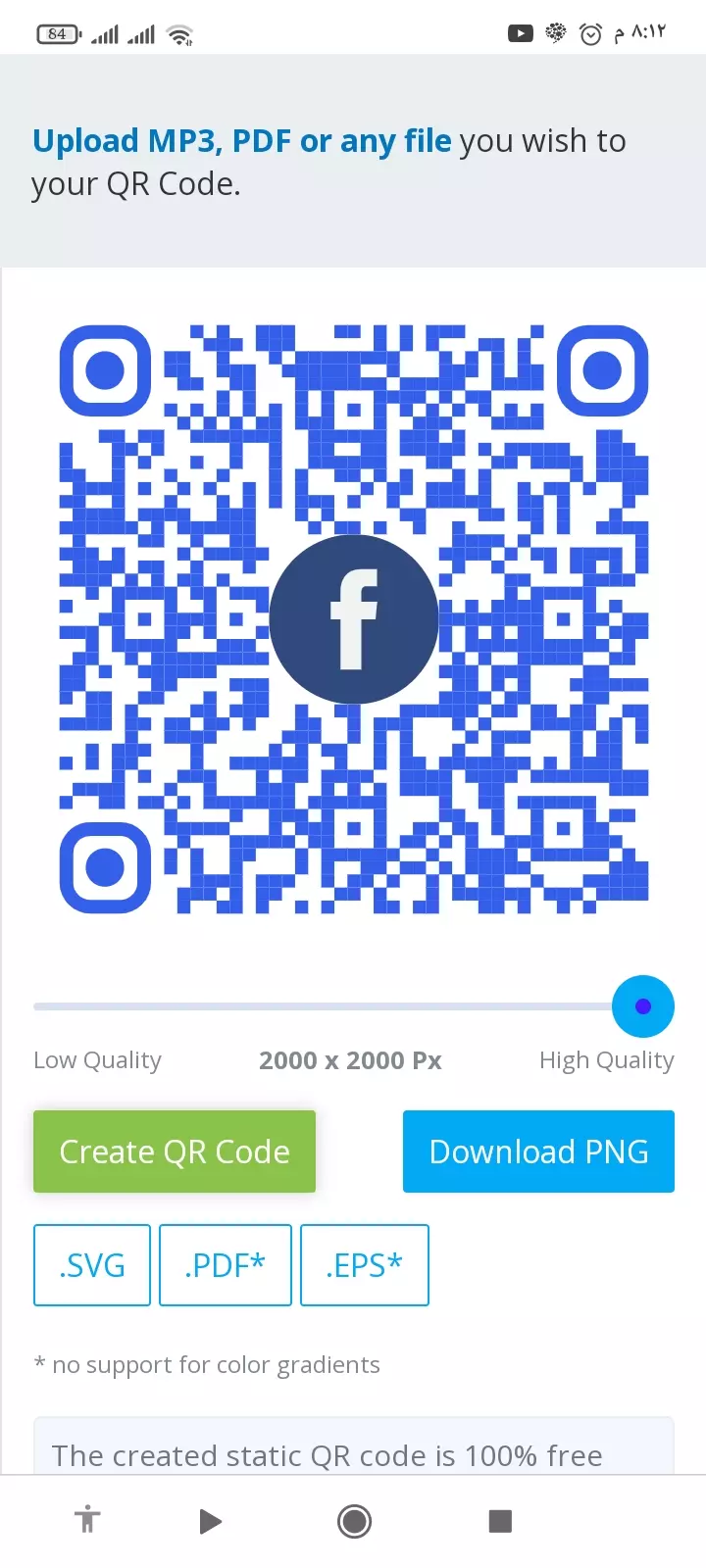Image resolution: width=706 pixels, height=1568 pixels.
Task: Tap the circular home button
Action: coord(354,1520)
